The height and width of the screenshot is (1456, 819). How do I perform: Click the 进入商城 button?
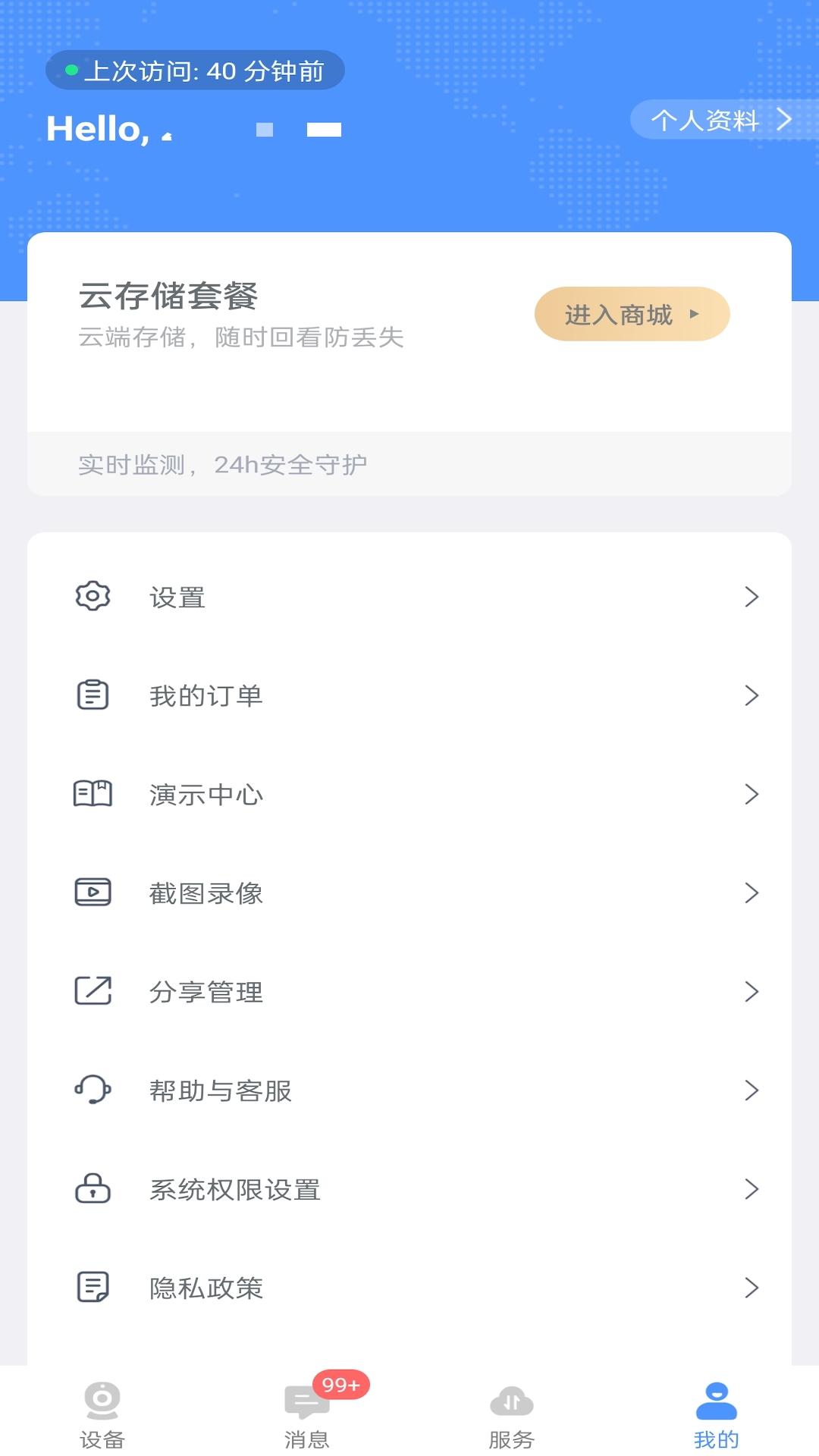coord(632,313)
